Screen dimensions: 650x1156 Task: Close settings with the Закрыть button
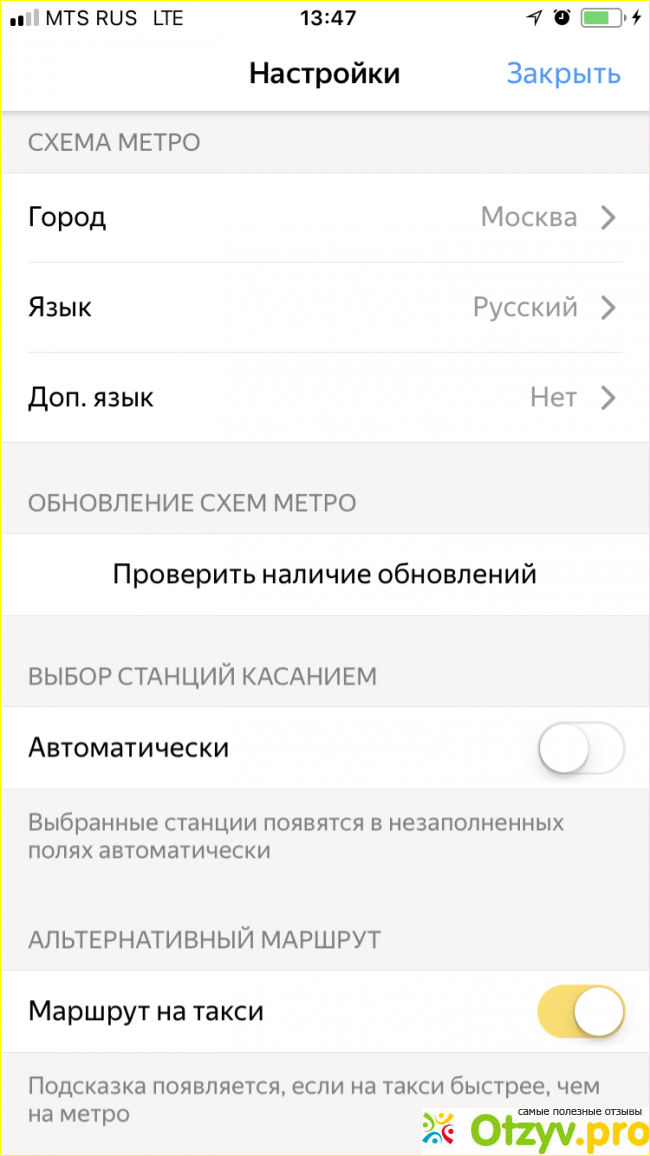[x=563, y=74]
